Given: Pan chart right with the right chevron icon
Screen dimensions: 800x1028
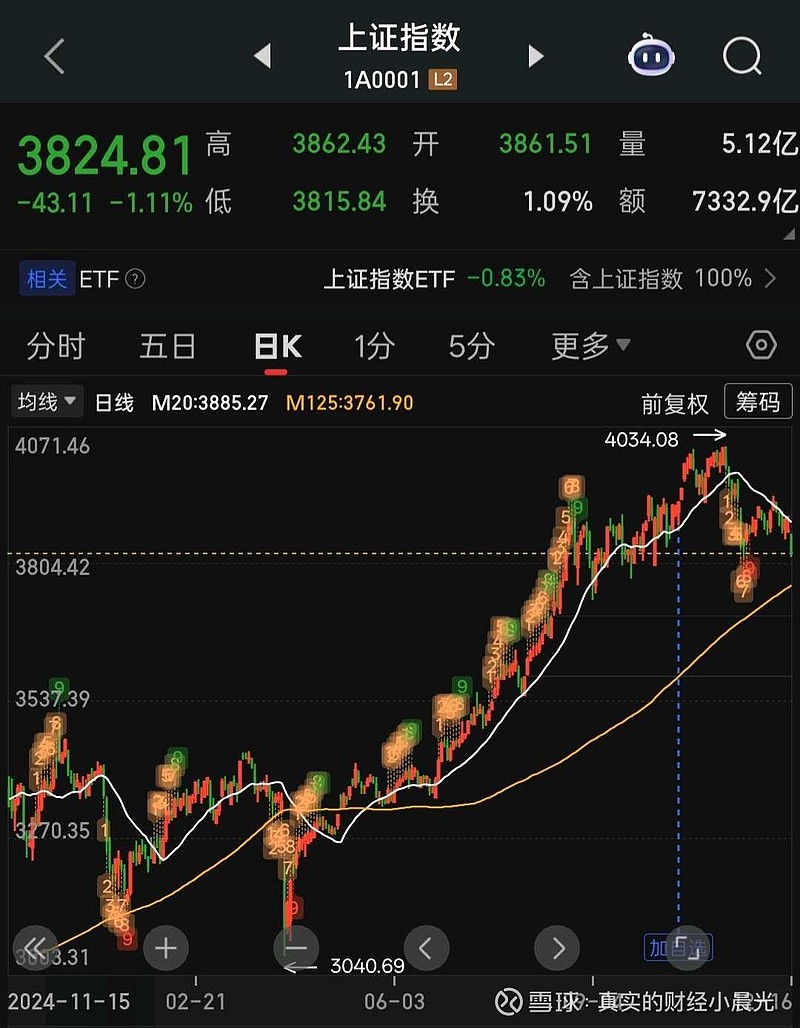Looking at the screenshot, I should click(x=556, y=948).
